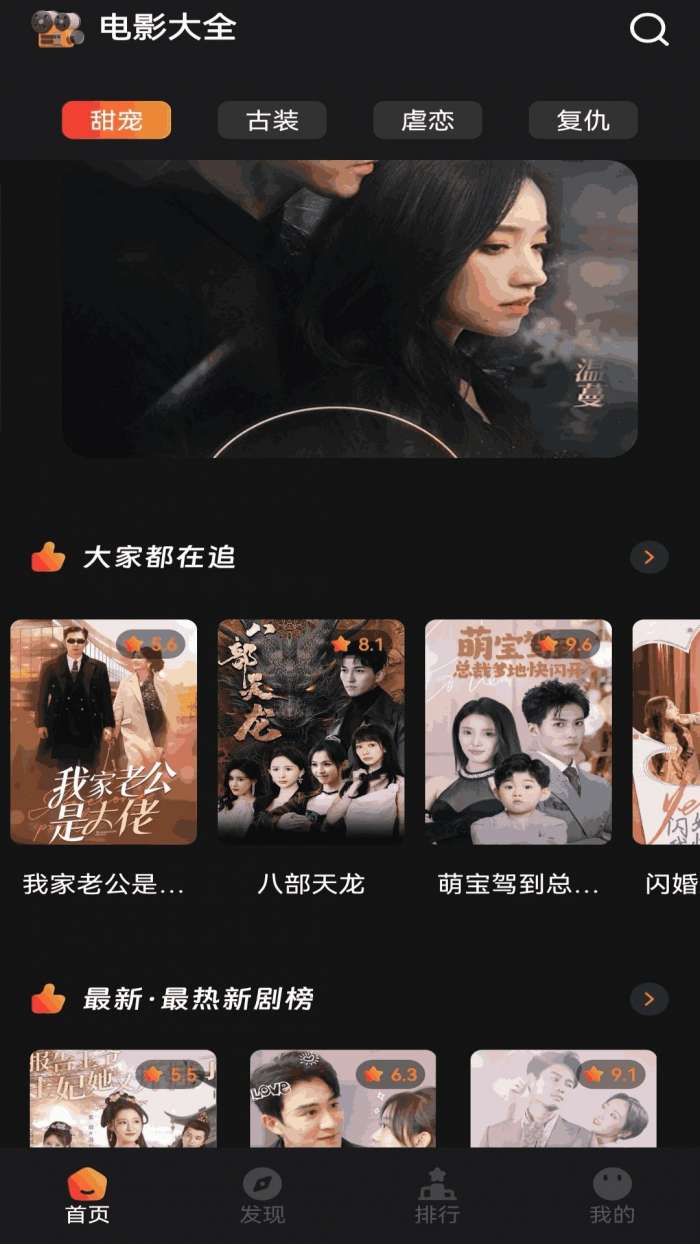Open the 排行 ranking tab
Screen dimensions: 700x1244
[437, 1196]
